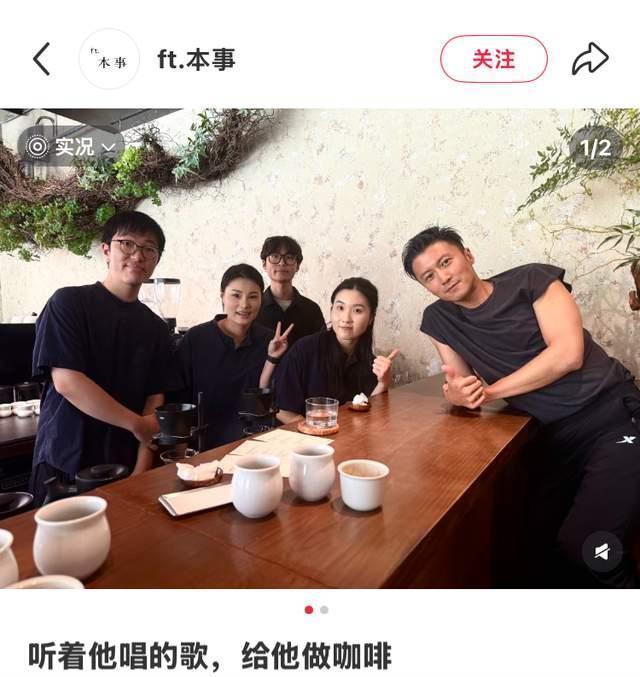Go back to the previous page

point(41,59)
